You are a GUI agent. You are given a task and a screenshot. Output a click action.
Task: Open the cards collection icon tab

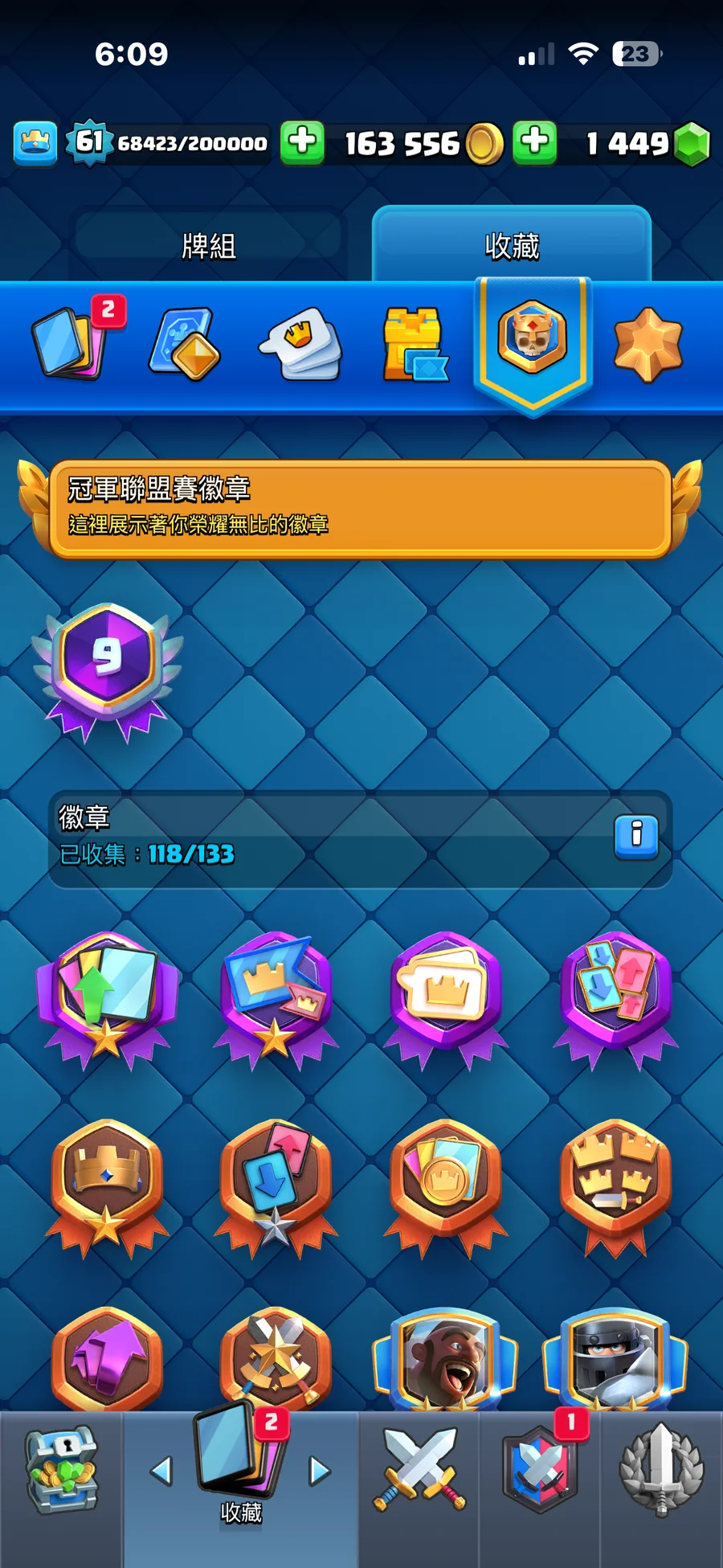68,343
